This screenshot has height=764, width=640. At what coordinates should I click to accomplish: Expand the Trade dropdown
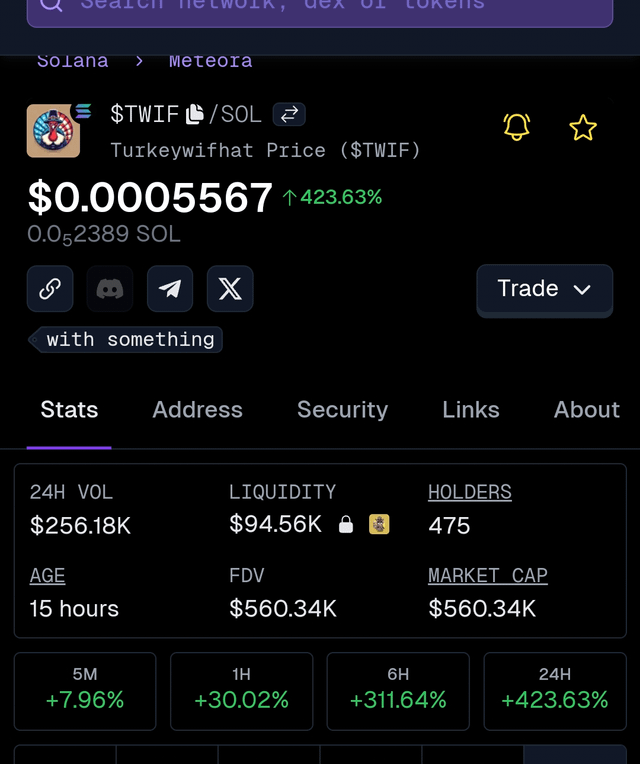(x=544, y=290)
